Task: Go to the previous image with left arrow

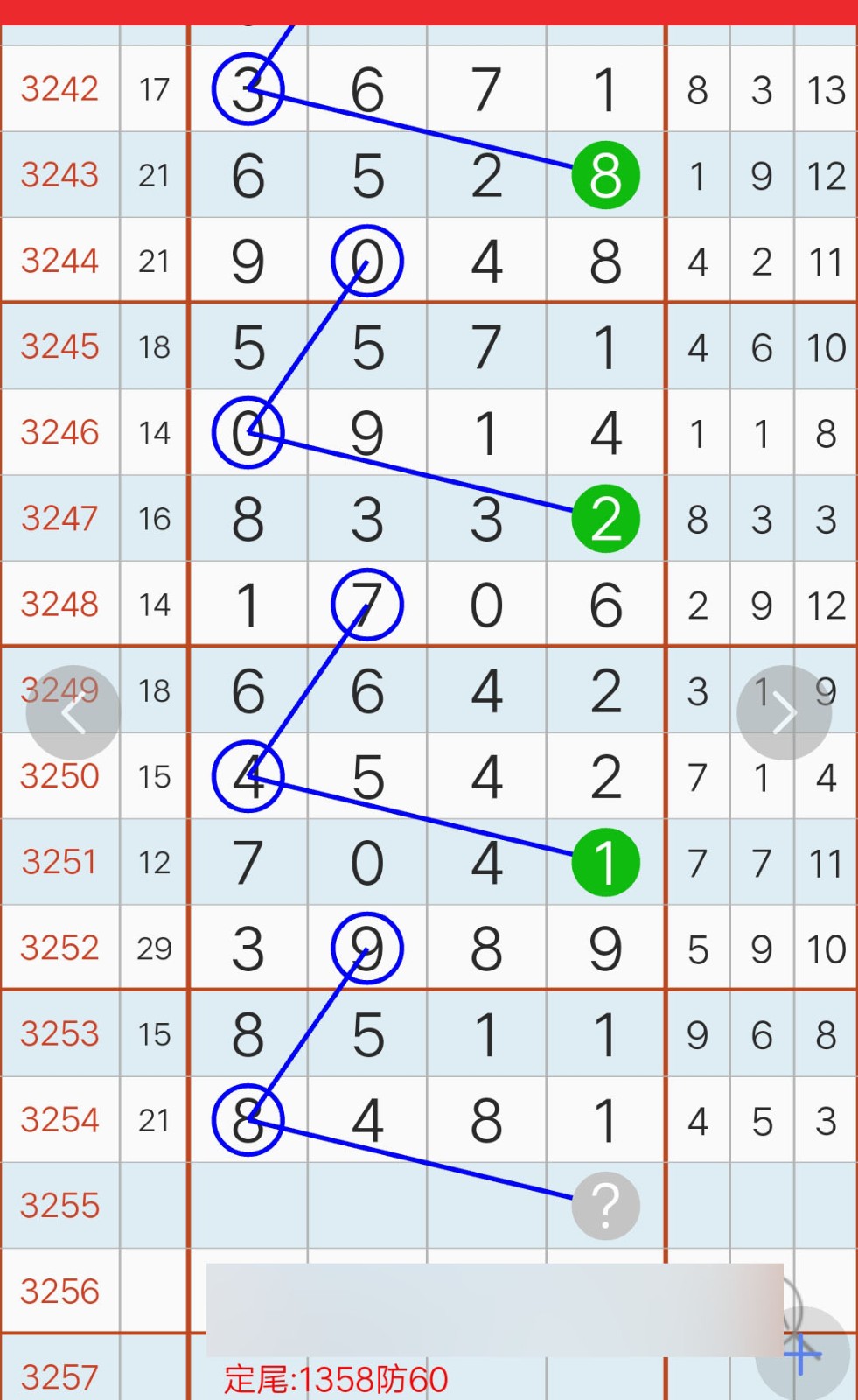Action: pos(73,713)
